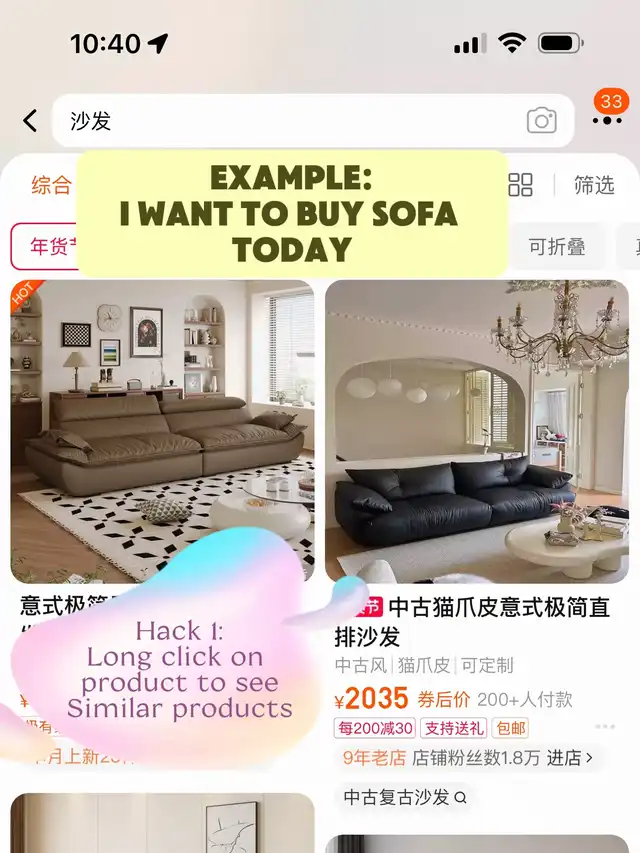Switch the results grid layout

521,185
